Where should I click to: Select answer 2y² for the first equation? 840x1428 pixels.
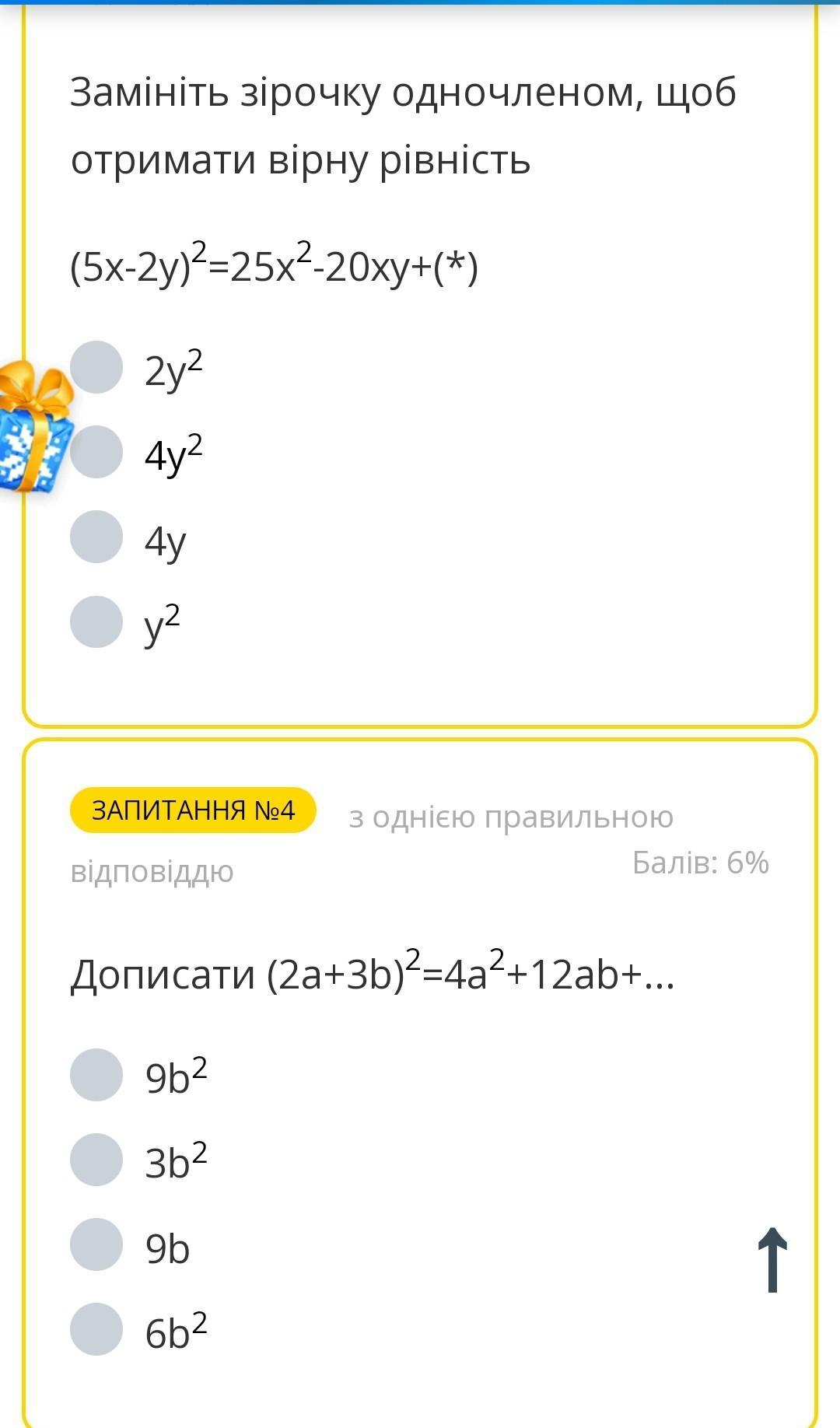(96, 367)
